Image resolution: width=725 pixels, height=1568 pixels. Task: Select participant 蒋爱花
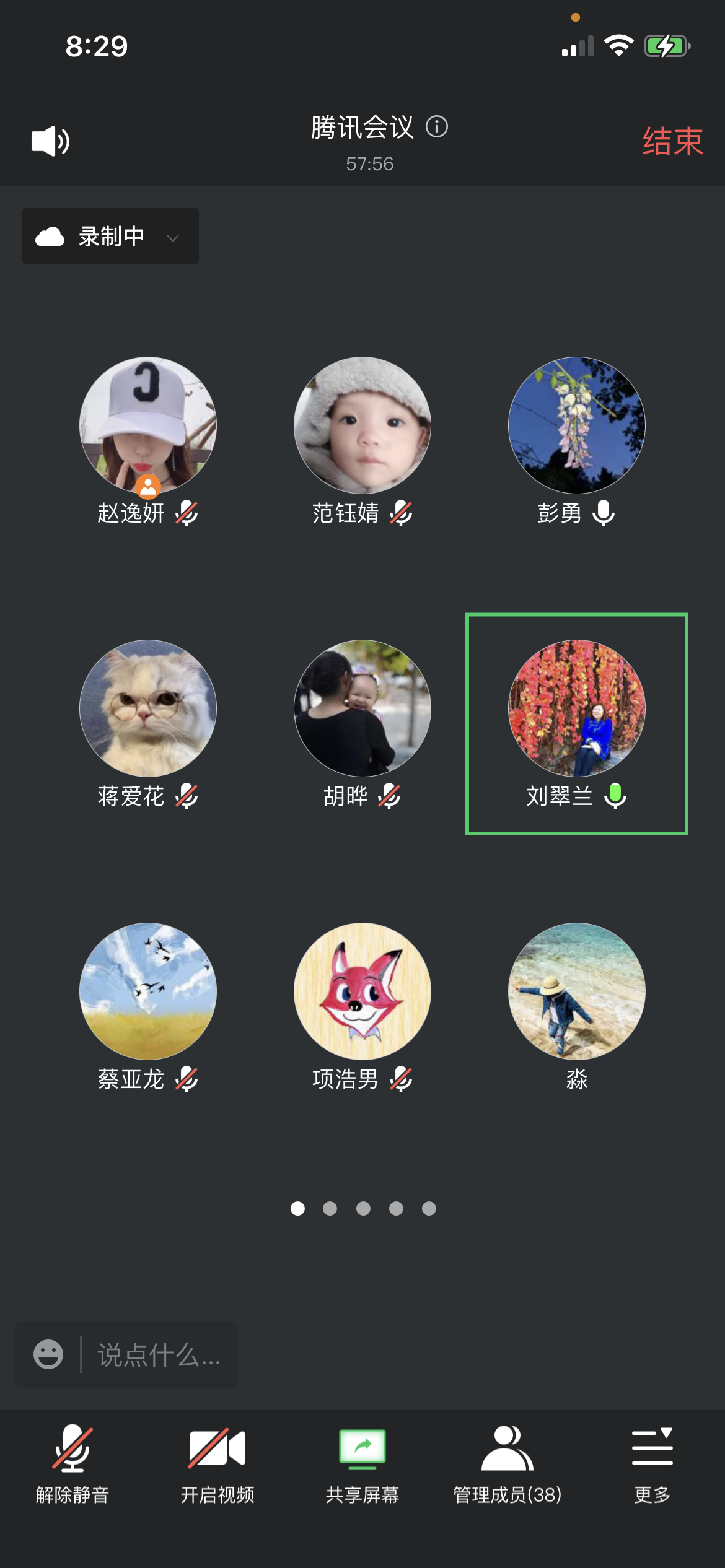[147, 708]
